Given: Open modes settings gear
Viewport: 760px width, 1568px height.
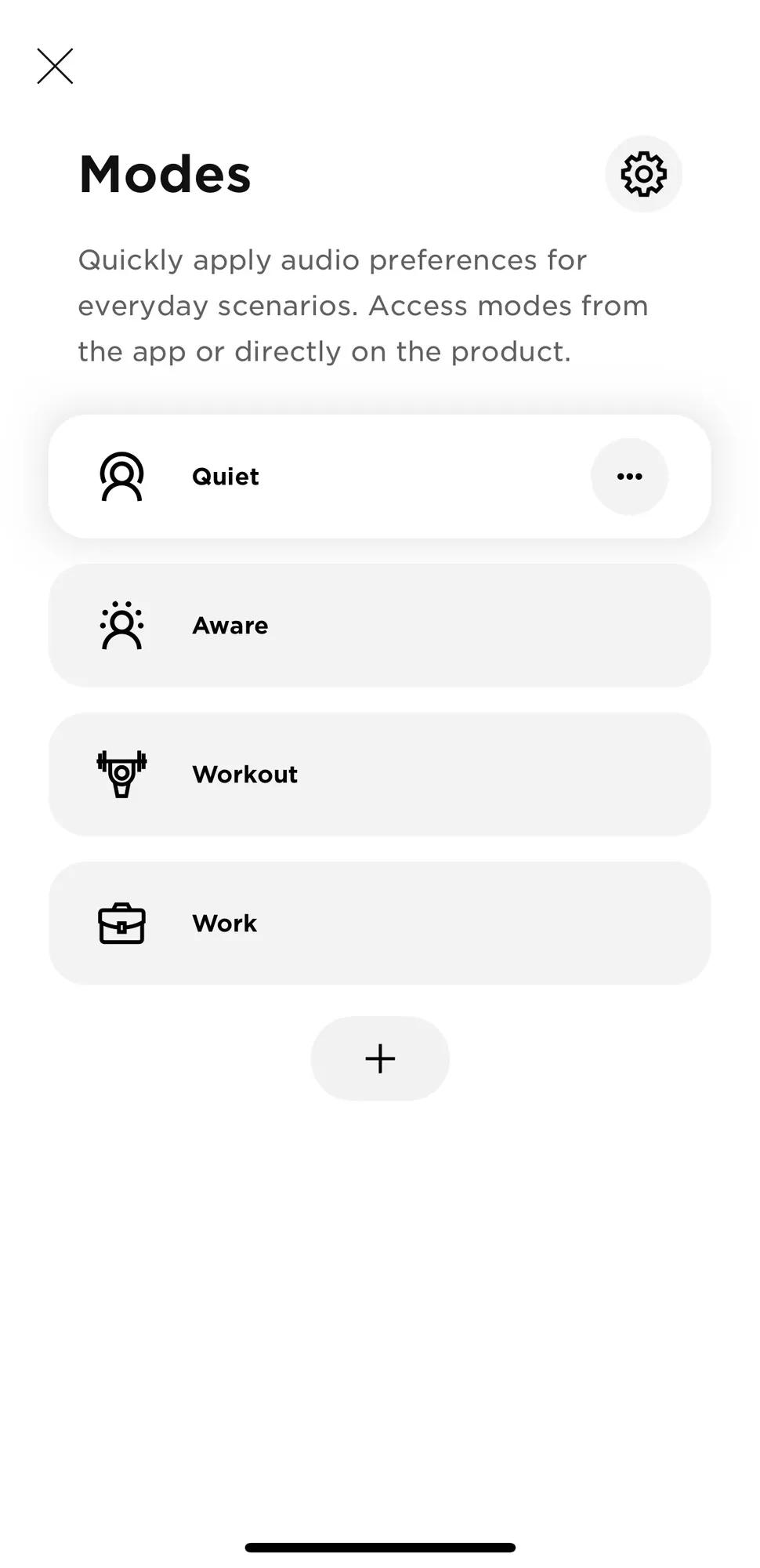Looking at the screenshot, I should 643,174.
